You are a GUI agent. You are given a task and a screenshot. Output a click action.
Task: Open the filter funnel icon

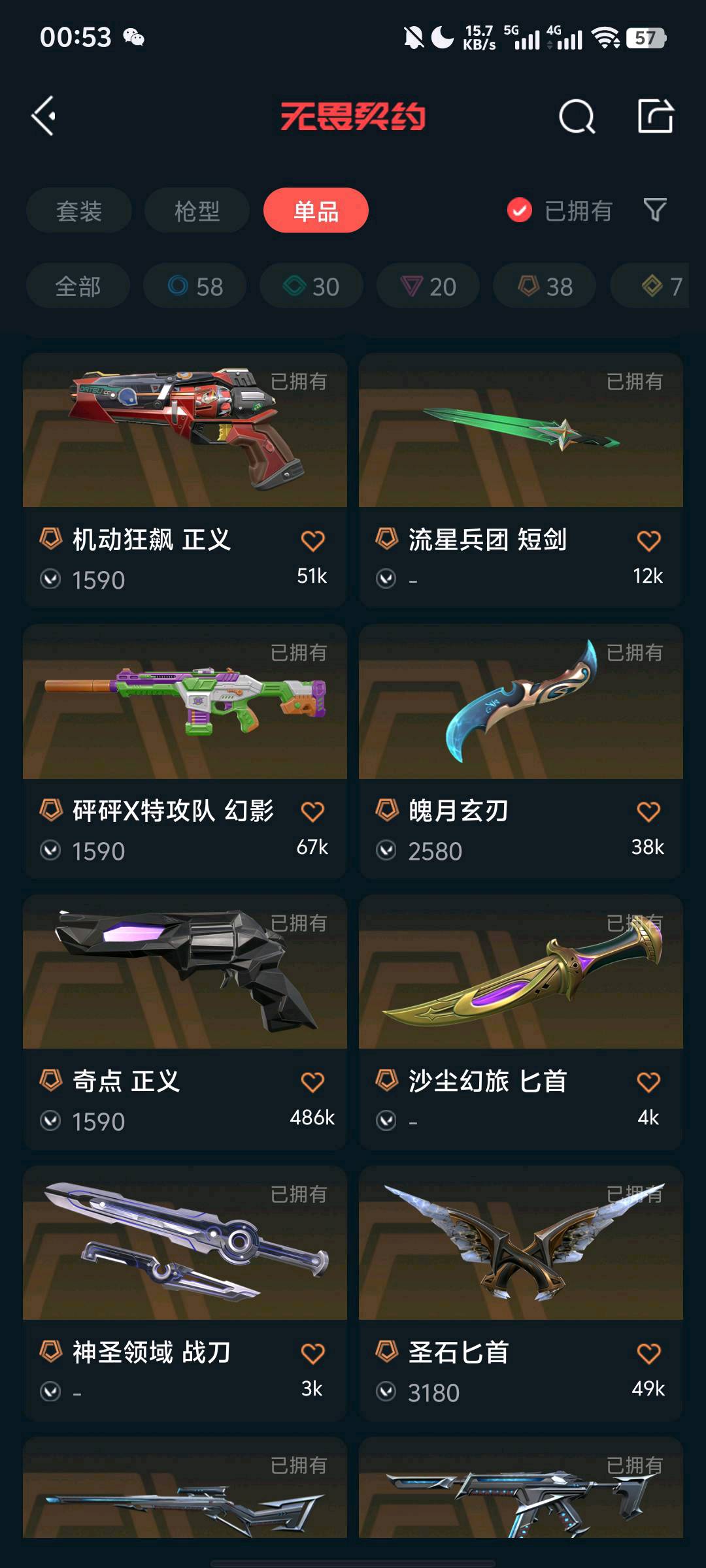tap(654, 210)
